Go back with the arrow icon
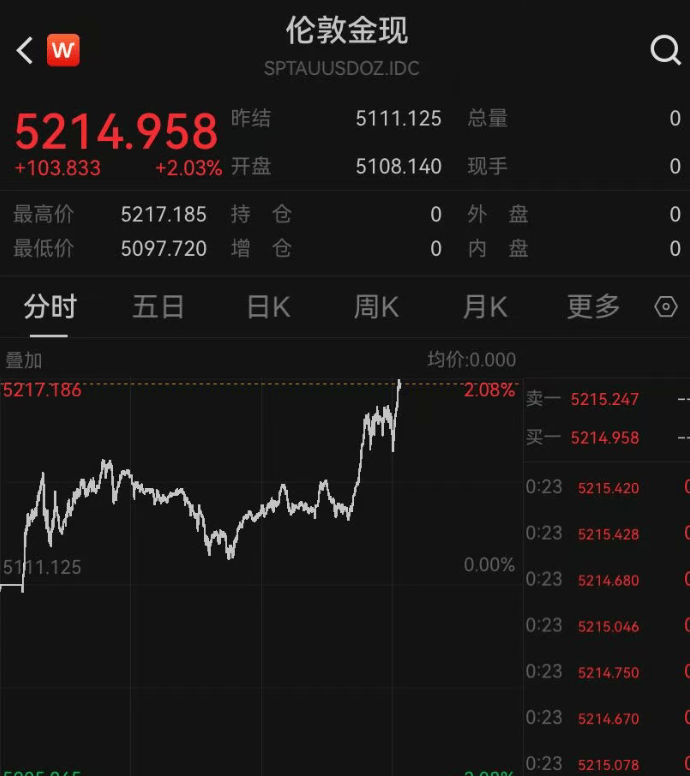The height and width of the screenshot is (776, 690). coord(25,50)
